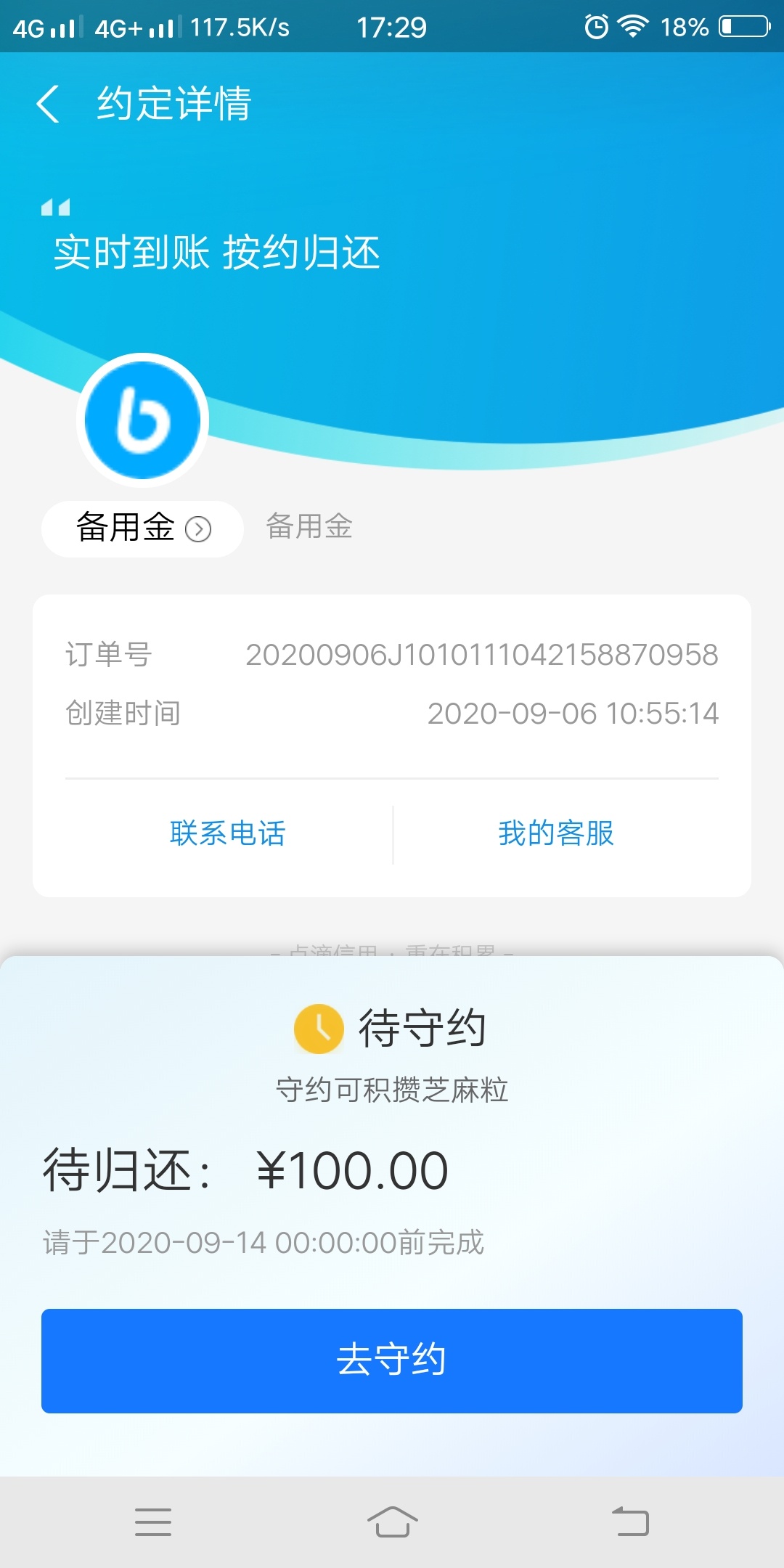Image resolution: width=784 pixels, height=1568 pixels.
Task: Tap the blue 去守约 button
Action: [392, 1361]
